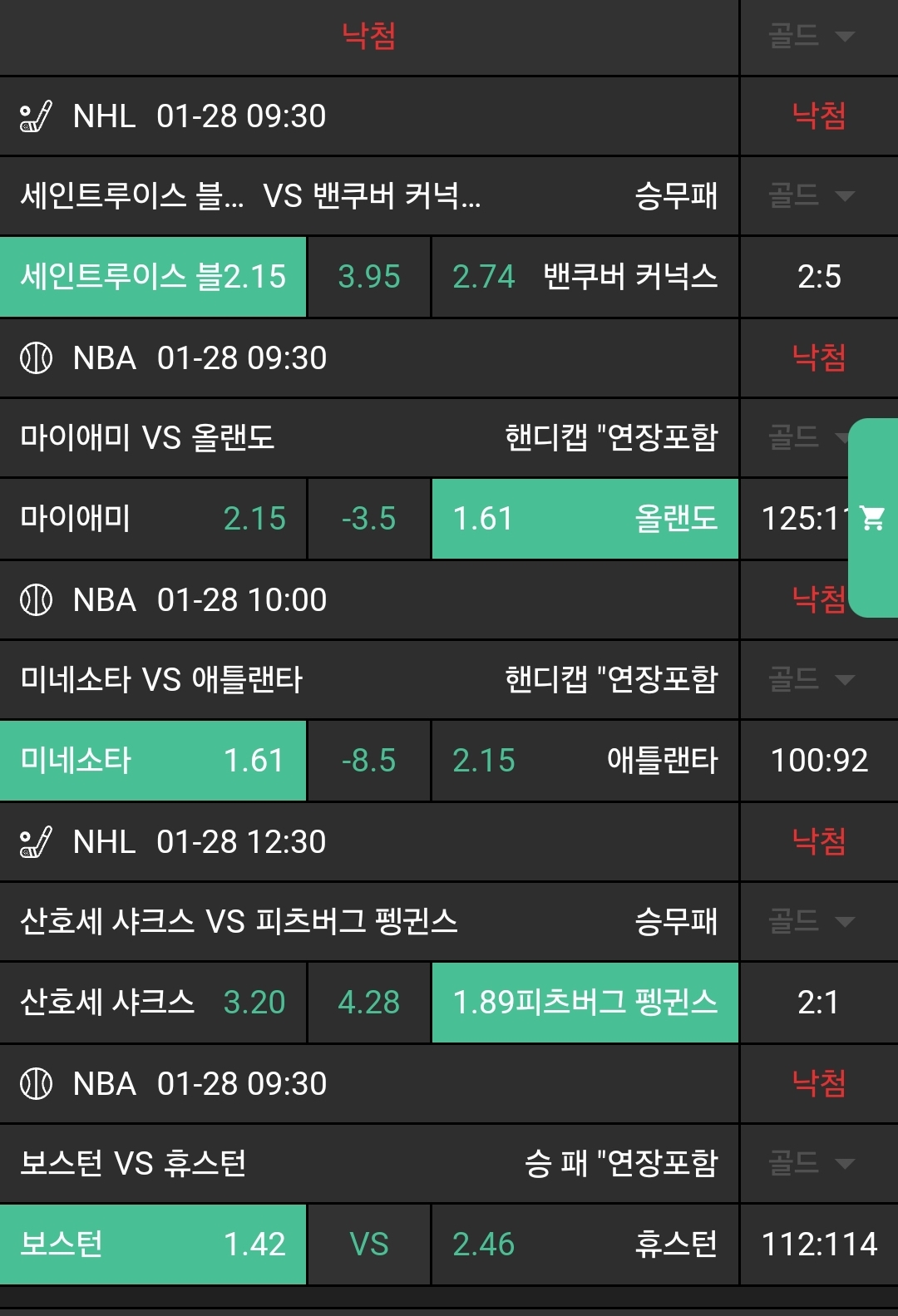Pick 올랜도 odds 1.61
This screenshot has width=898, height=1316.
point(585,519)
